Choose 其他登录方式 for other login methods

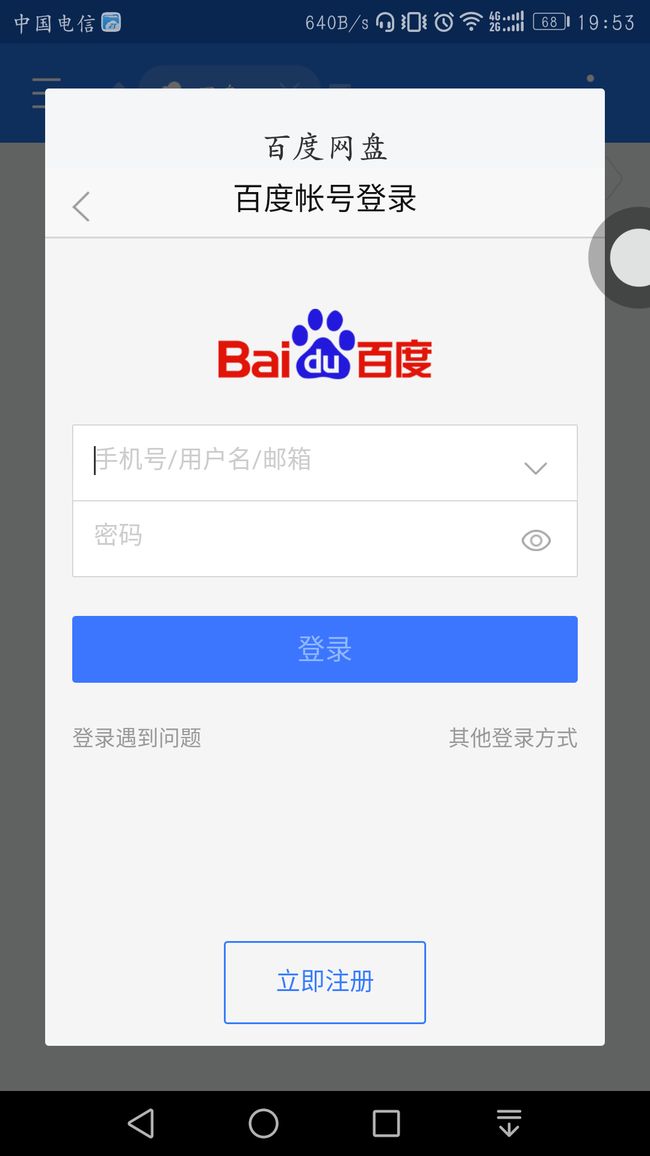click(x=513, y=738)
